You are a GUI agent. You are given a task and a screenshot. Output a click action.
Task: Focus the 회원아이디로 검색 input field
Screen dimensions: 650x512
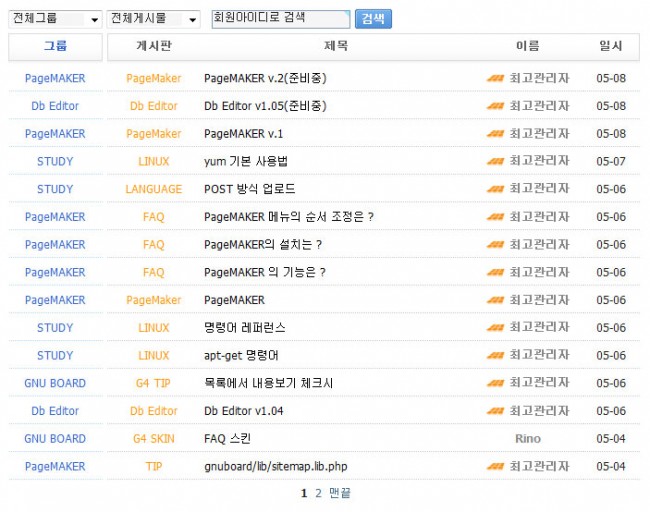tap(280, 18)
